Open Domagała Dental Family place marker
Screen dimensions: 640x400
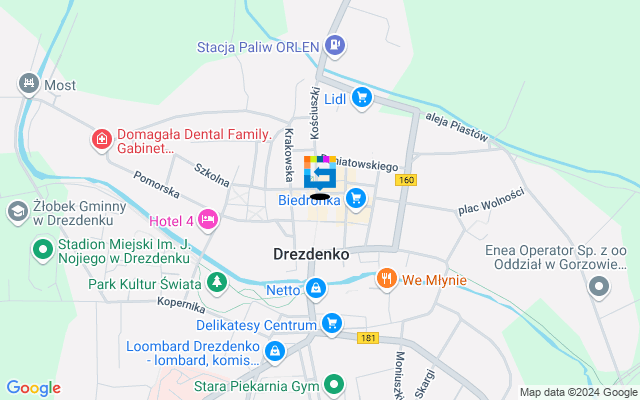click(101, 139)
